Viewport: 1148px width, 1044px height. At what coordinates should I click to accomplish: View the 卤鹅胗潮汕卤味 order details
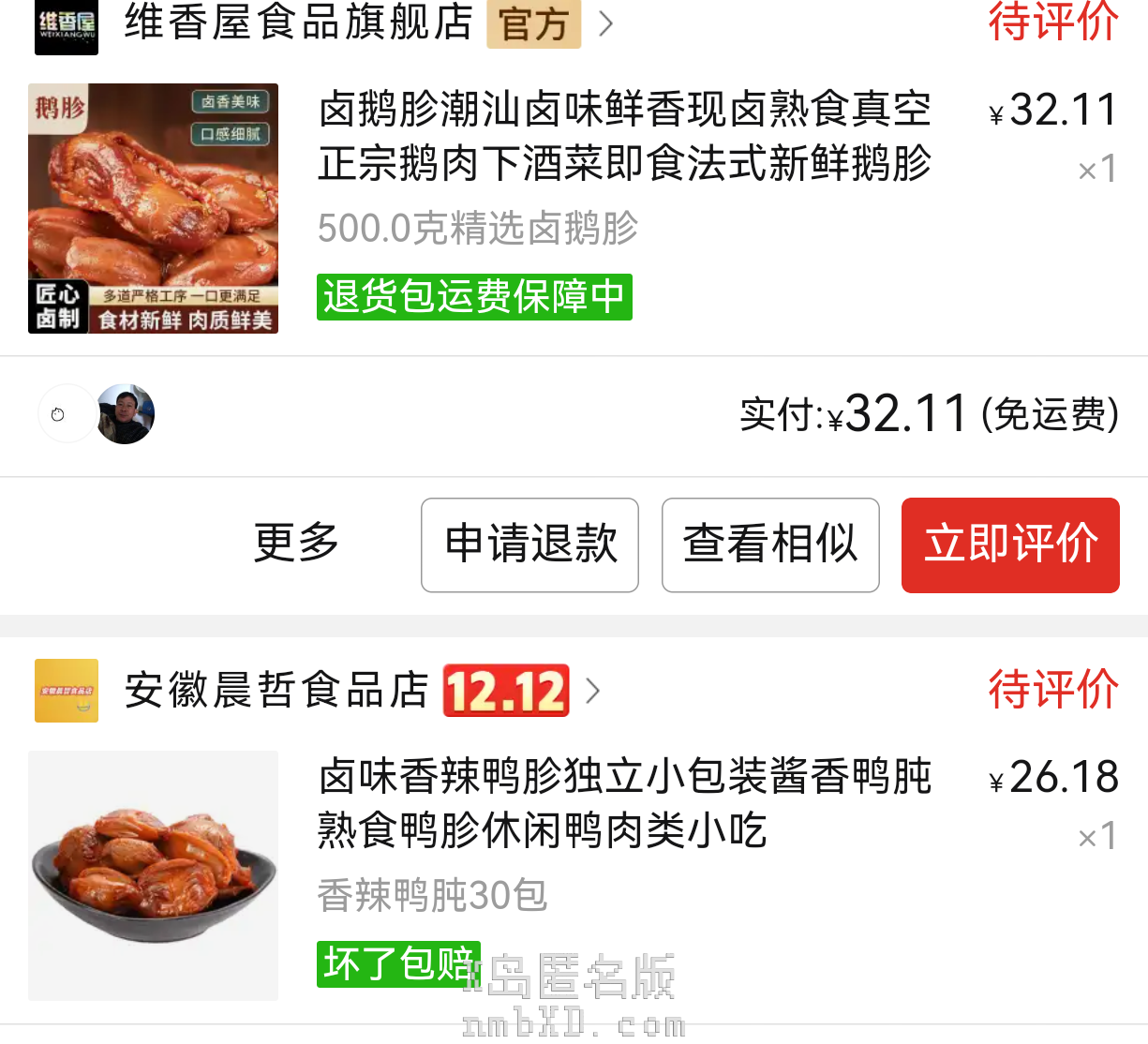coord(624,137)
